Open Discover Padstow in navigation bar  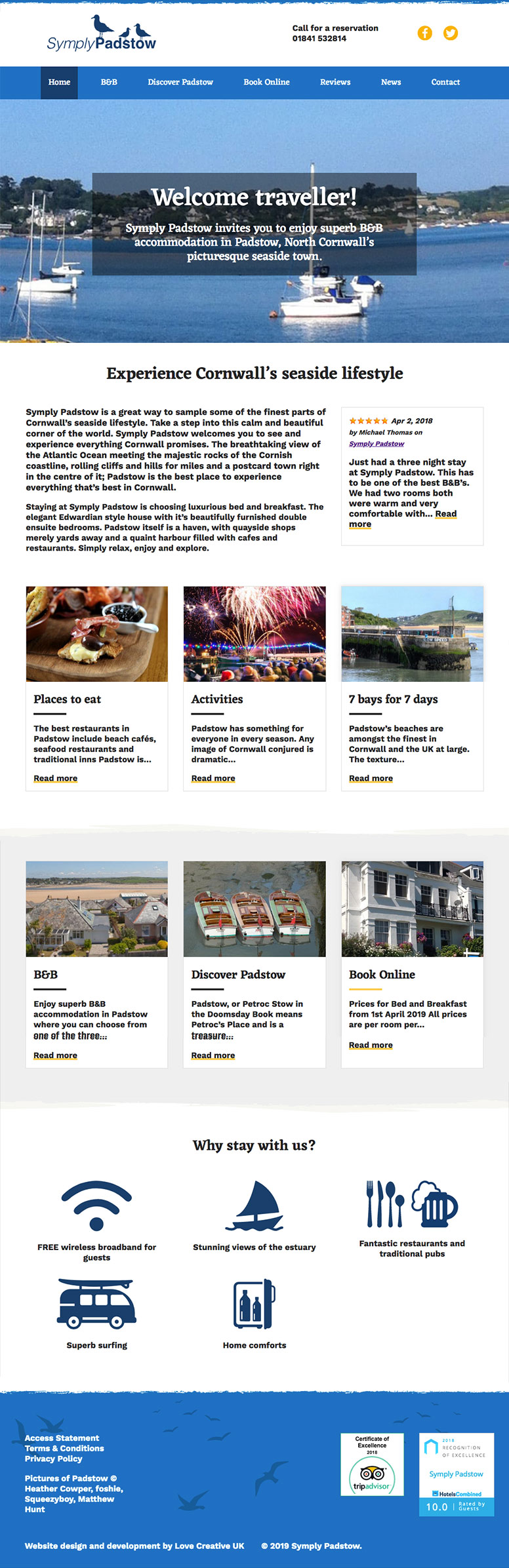tap(180, 83)
